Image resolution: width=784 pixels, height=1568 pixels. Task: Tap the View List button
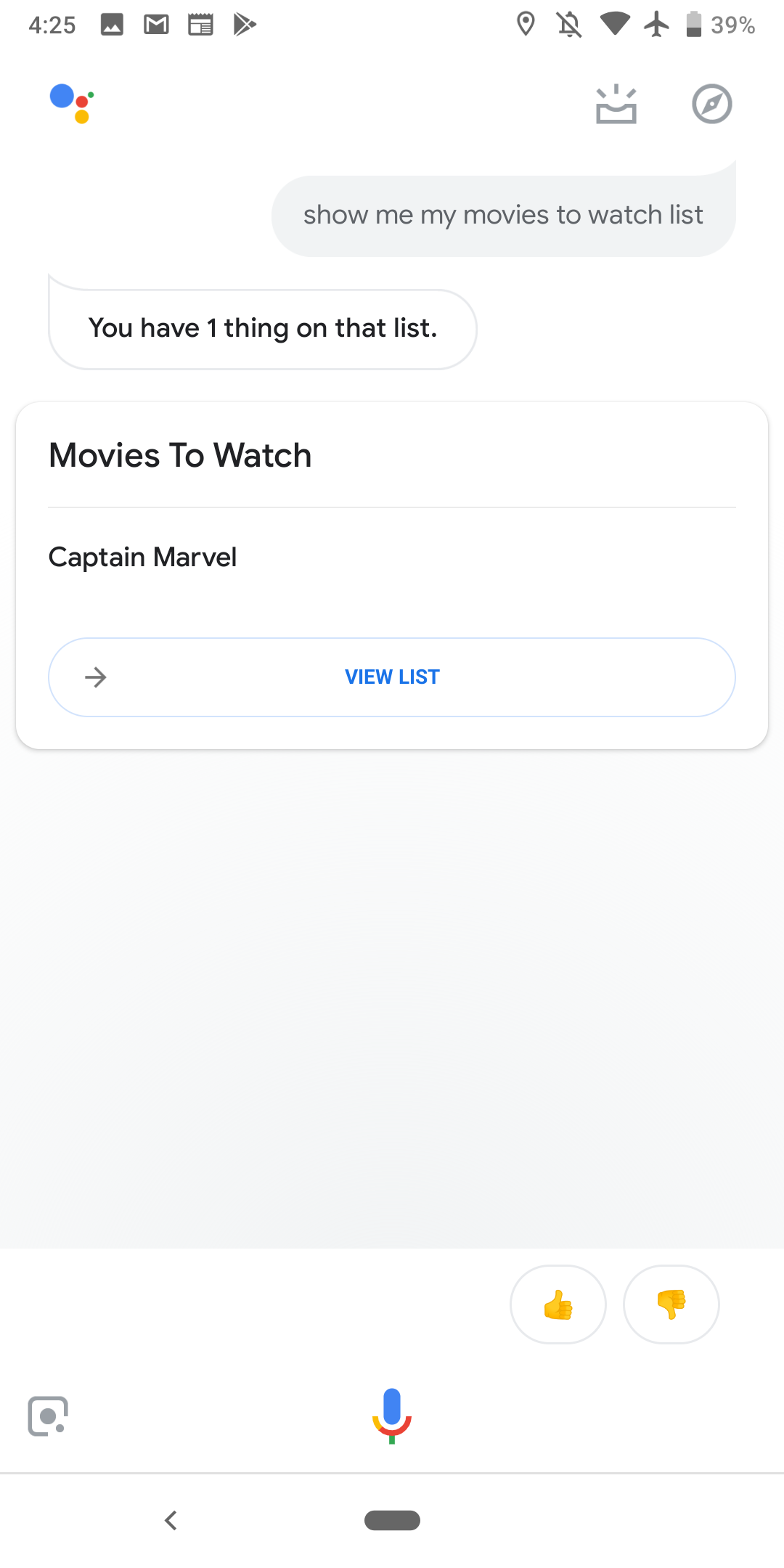[x=392, y=677]
